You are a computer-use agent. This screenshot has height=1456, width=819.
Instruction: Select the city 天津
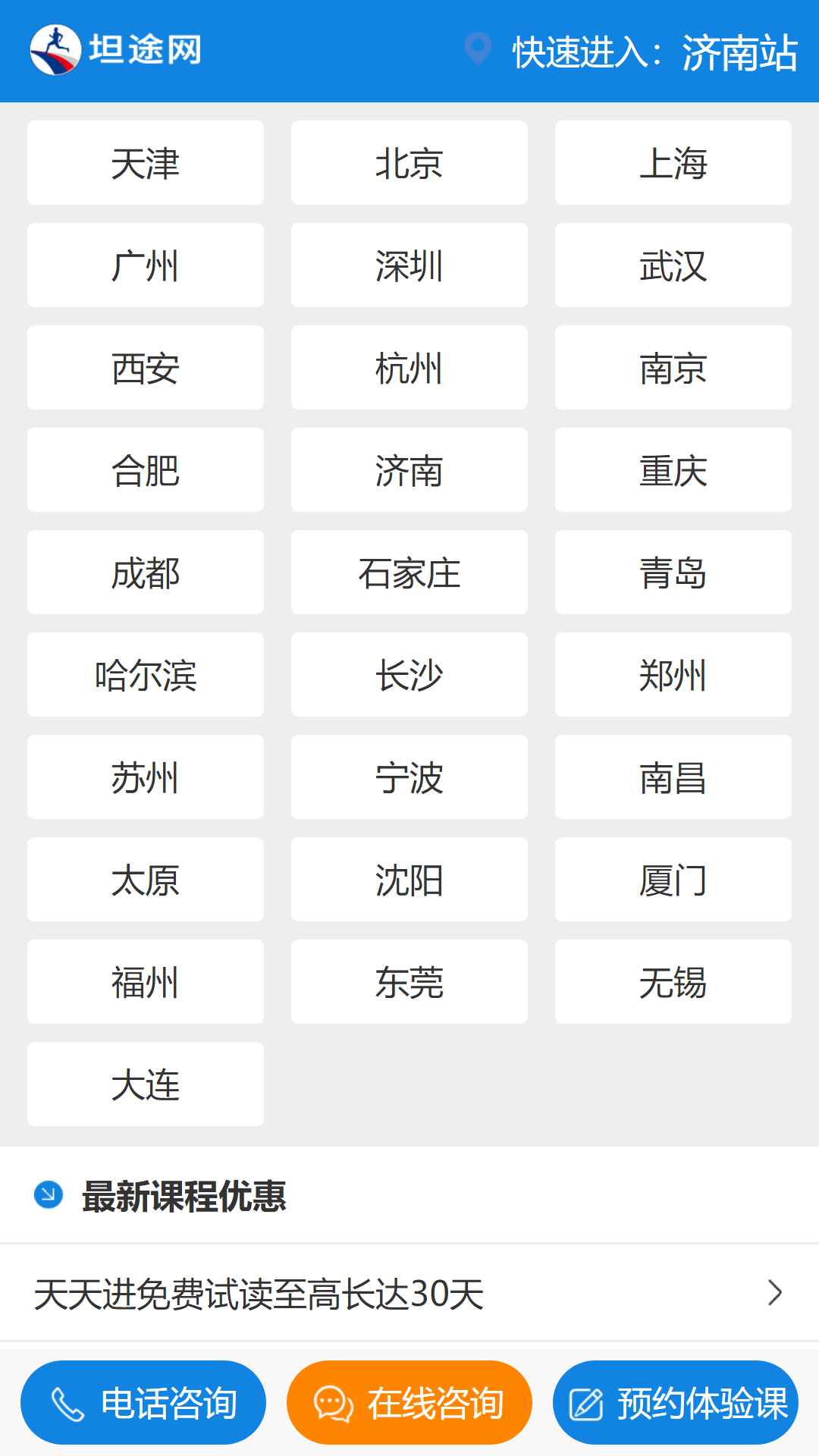tap(146, 163)
